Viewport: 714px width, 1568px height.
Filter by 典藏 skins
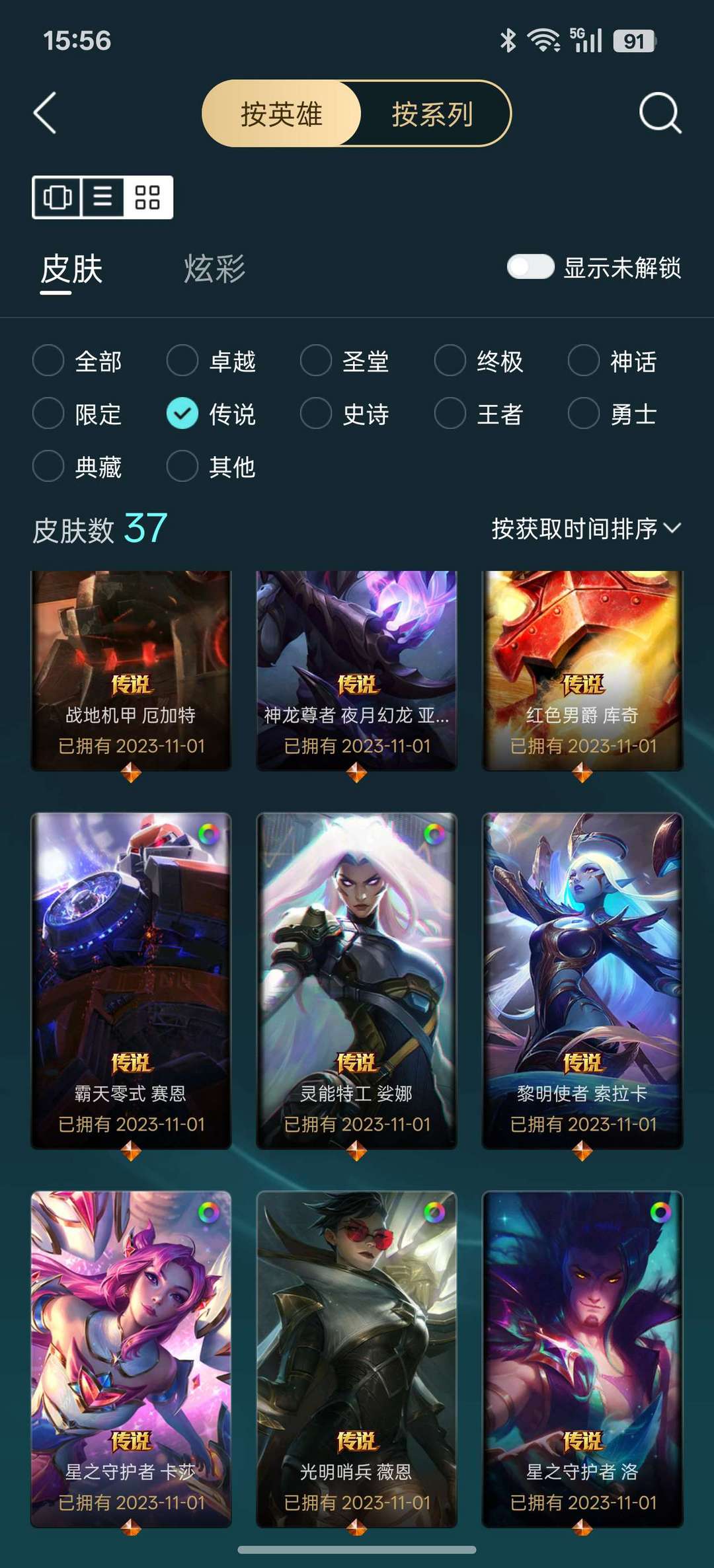(78, 467)
